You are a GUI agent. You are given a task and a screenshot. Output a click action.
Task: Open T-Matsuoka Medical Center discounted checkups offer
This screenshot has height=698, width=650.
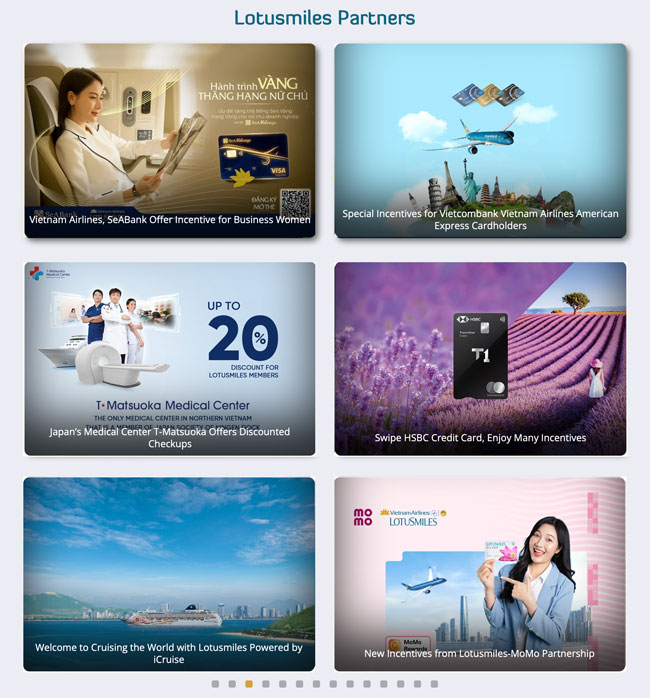169,358
